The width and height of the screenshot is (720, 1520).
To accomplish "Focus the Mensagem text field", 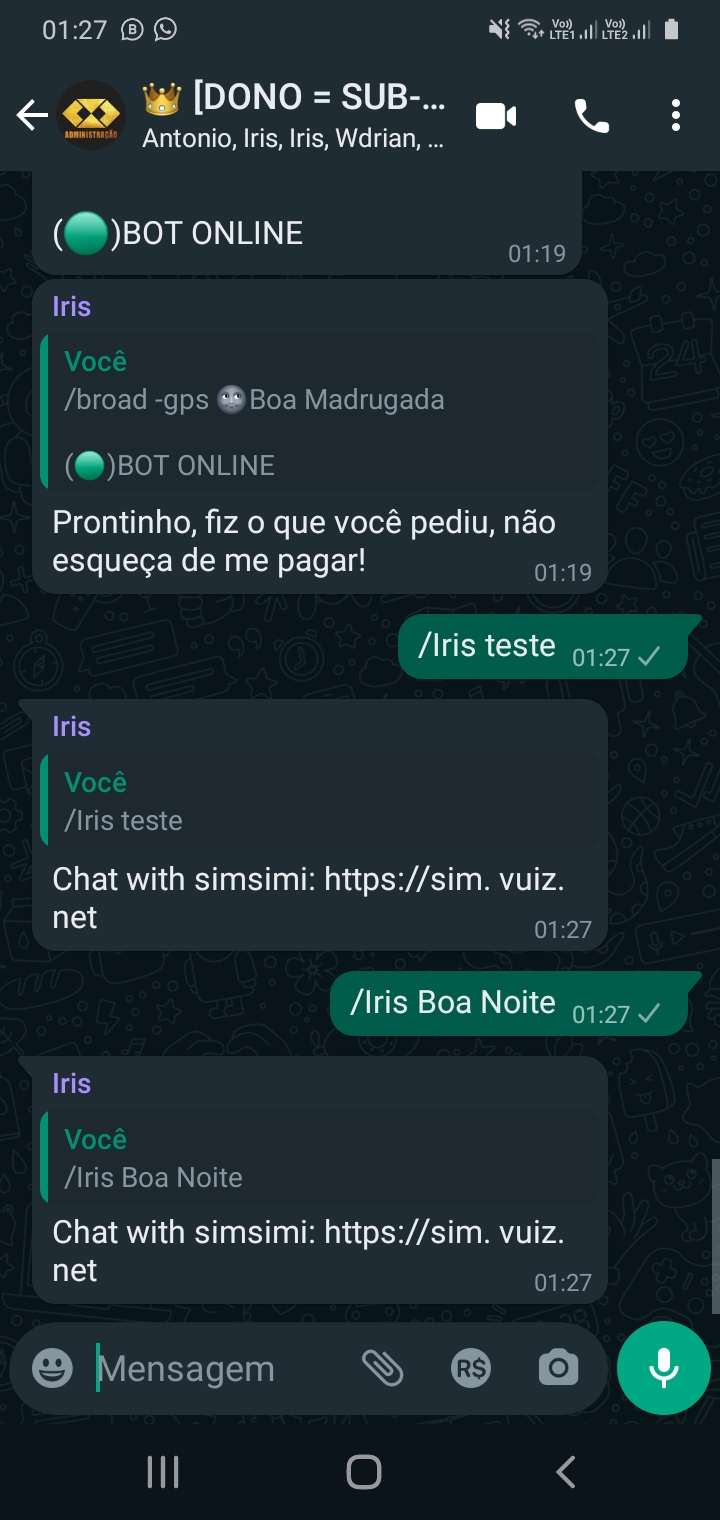I will point(220,1368).
